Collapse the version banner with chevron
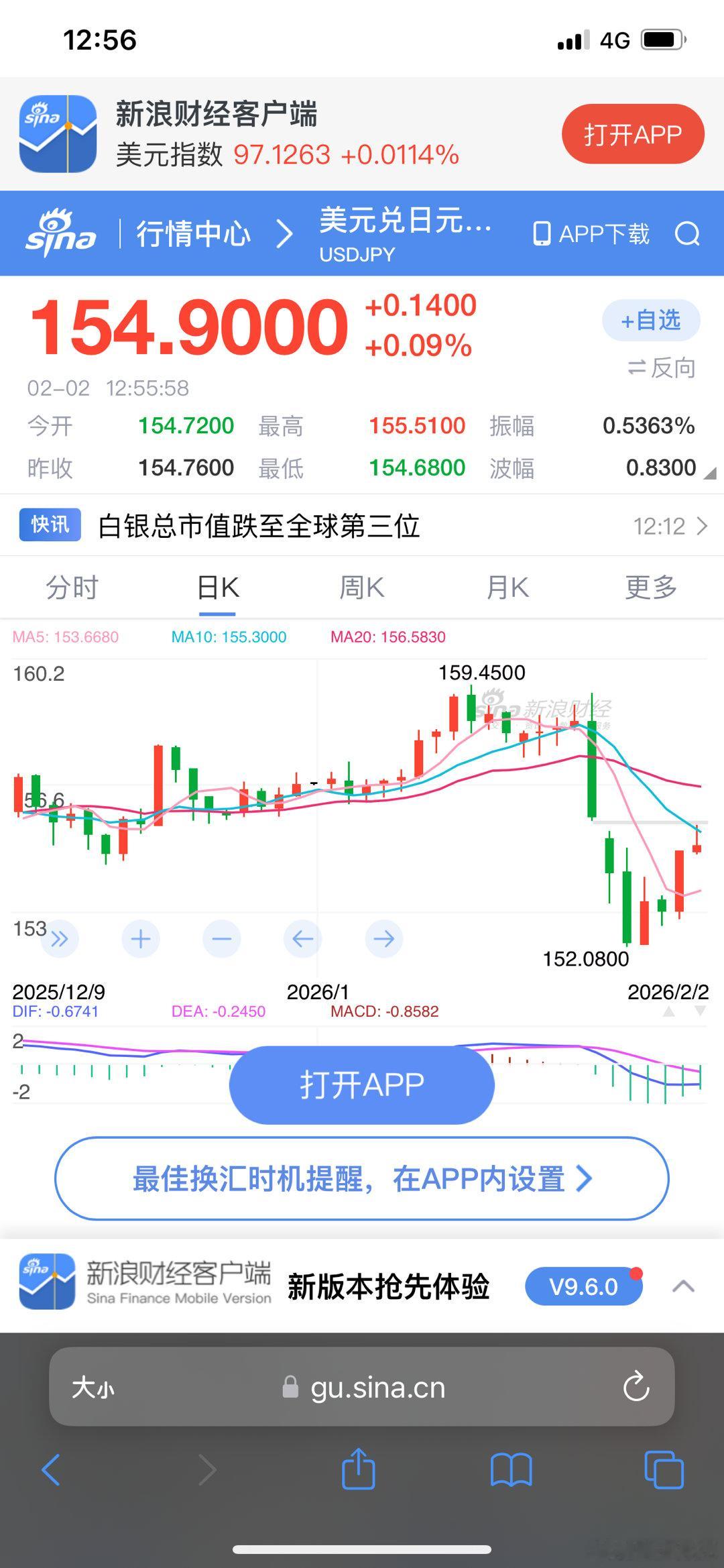The image size is (724, 1568). (682, 1286)
